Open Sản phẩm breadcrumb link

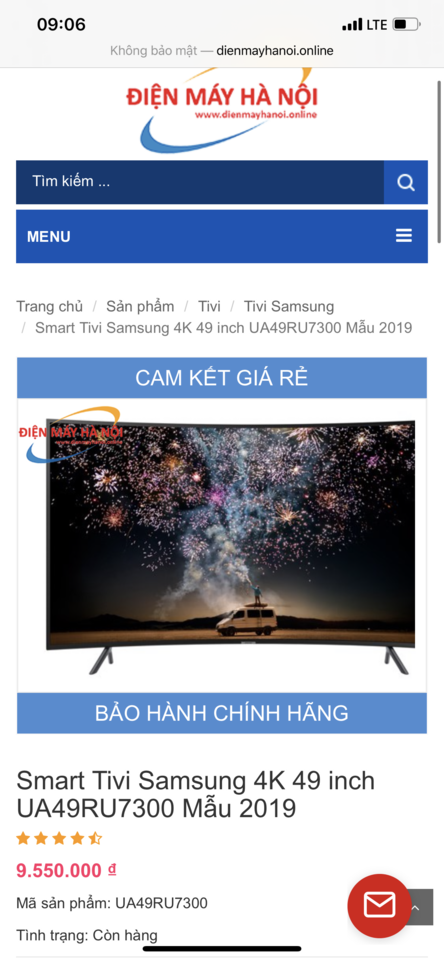pyautogui.click(x=140, y=306)
